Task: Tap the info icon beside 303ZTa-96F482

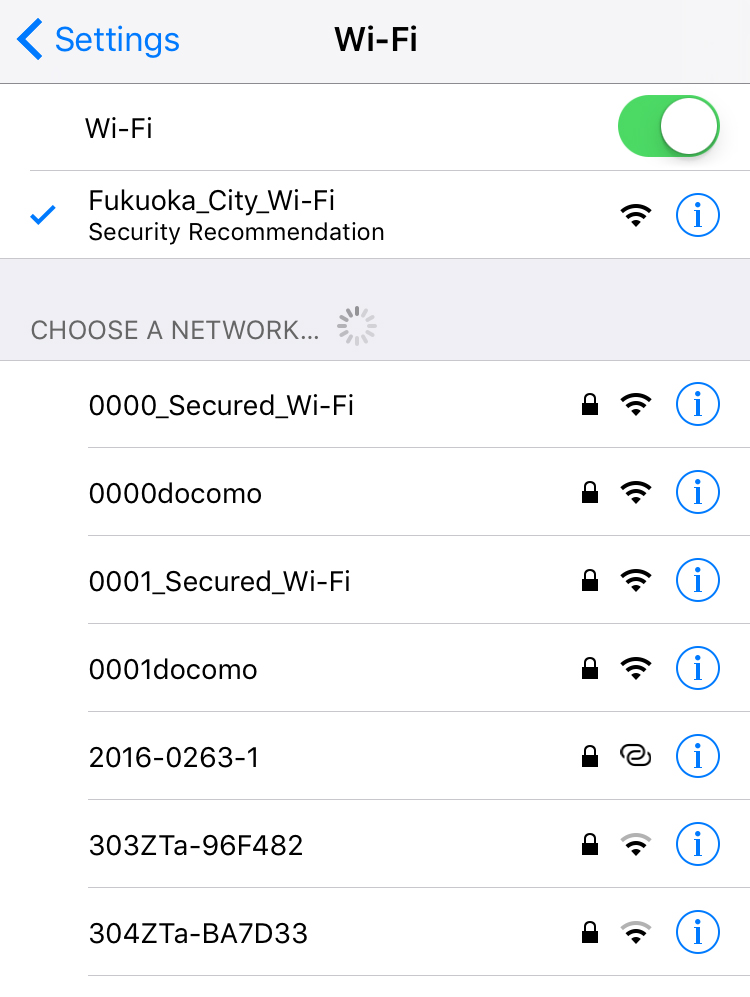Action: tap(697, 844)
